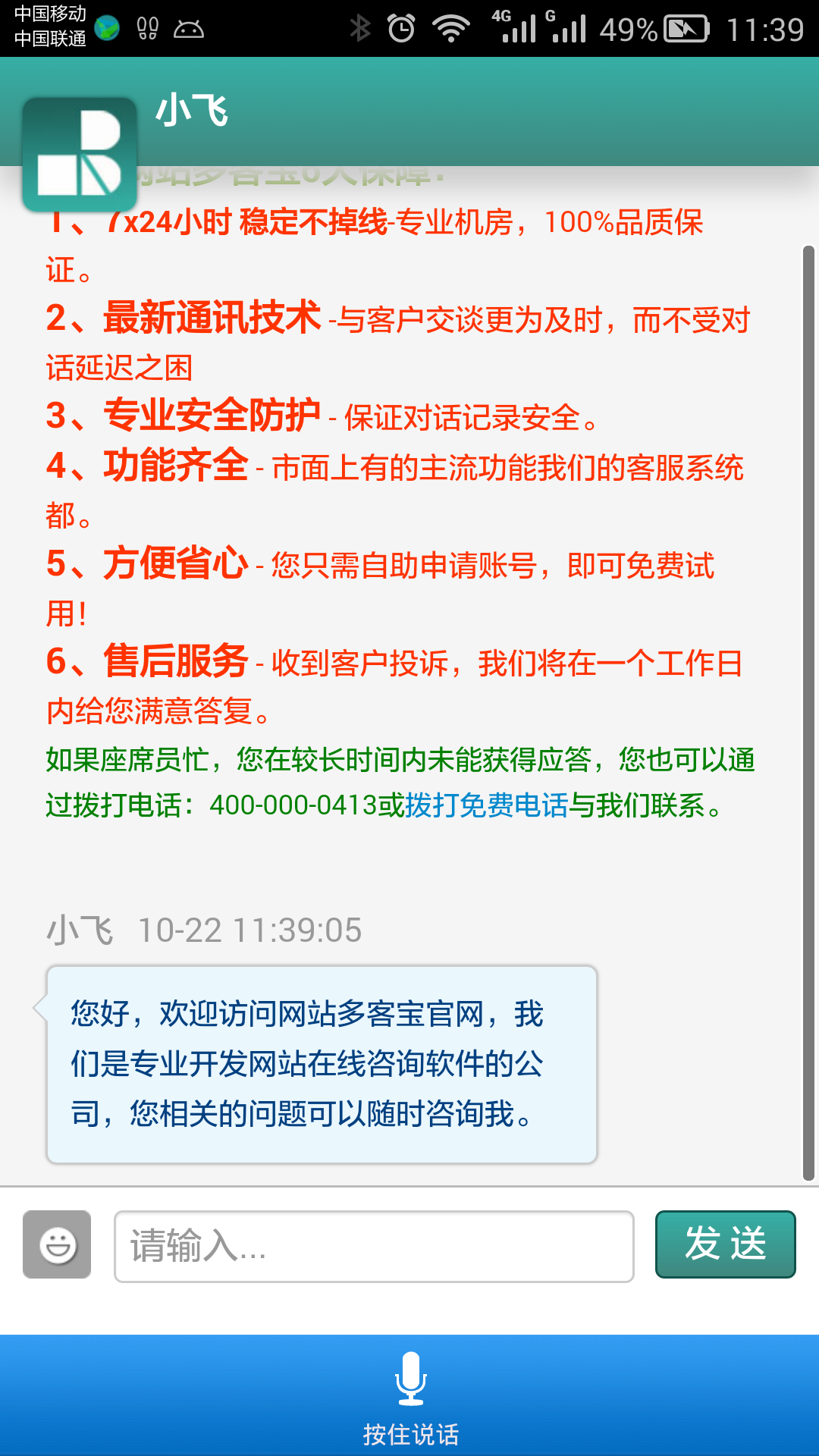The height and width of the screenshot is (1456, 819).
Task: Open the 拨打免费电话 link
Action: 487,805
